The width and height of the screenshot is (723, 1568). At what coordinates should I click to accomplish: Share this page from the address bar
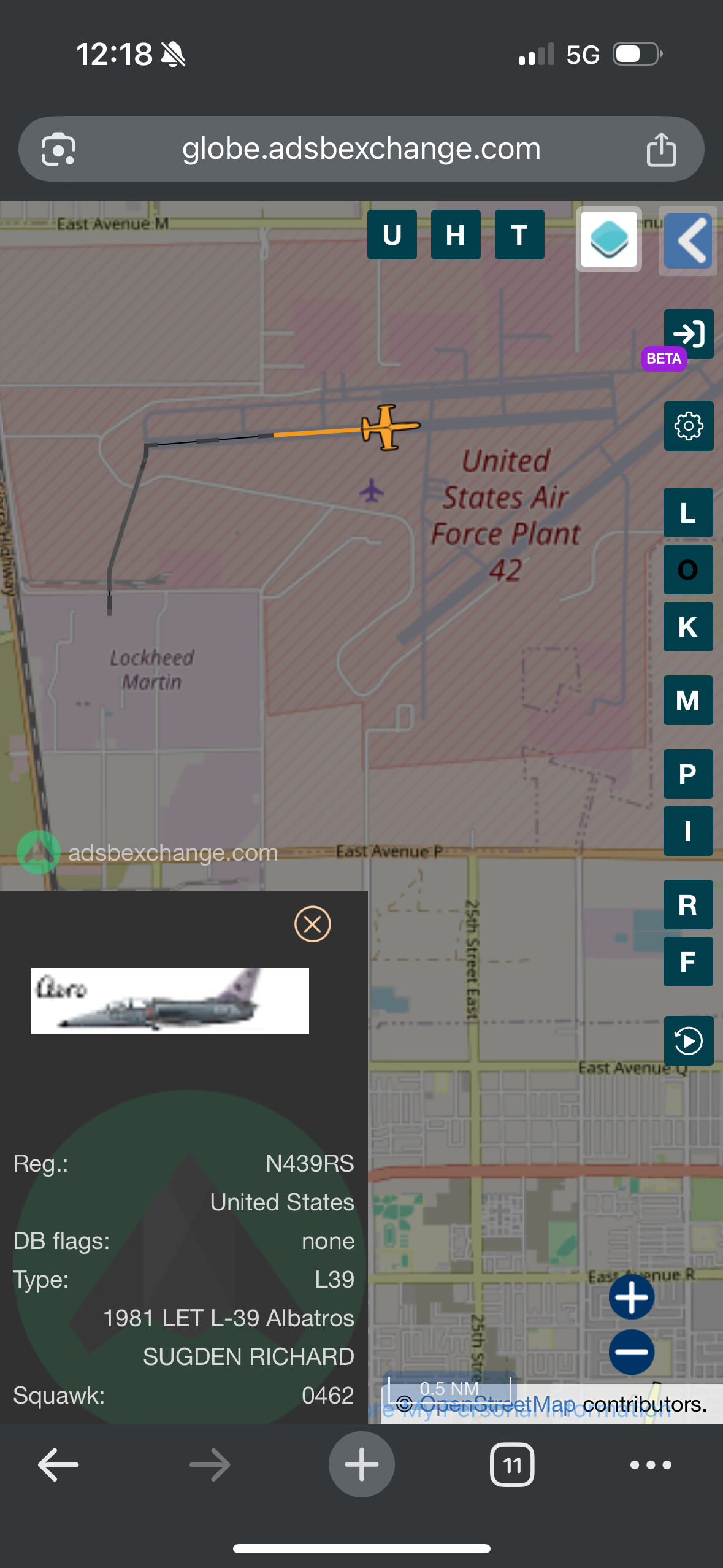click(661, 149)
